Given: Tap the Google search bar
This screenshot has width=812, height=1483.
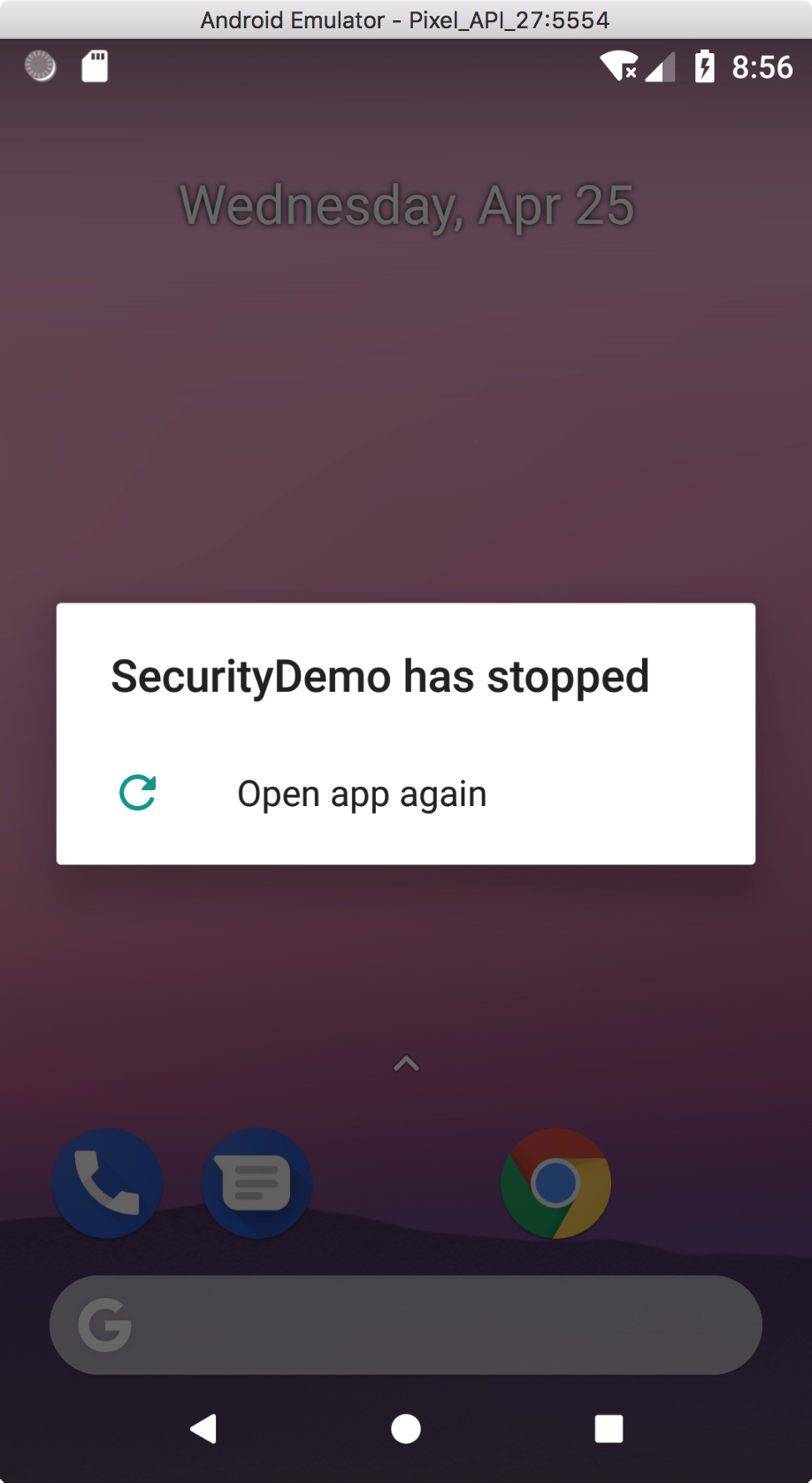Looking at the screenshot, I should click(x=406, y=1325).
